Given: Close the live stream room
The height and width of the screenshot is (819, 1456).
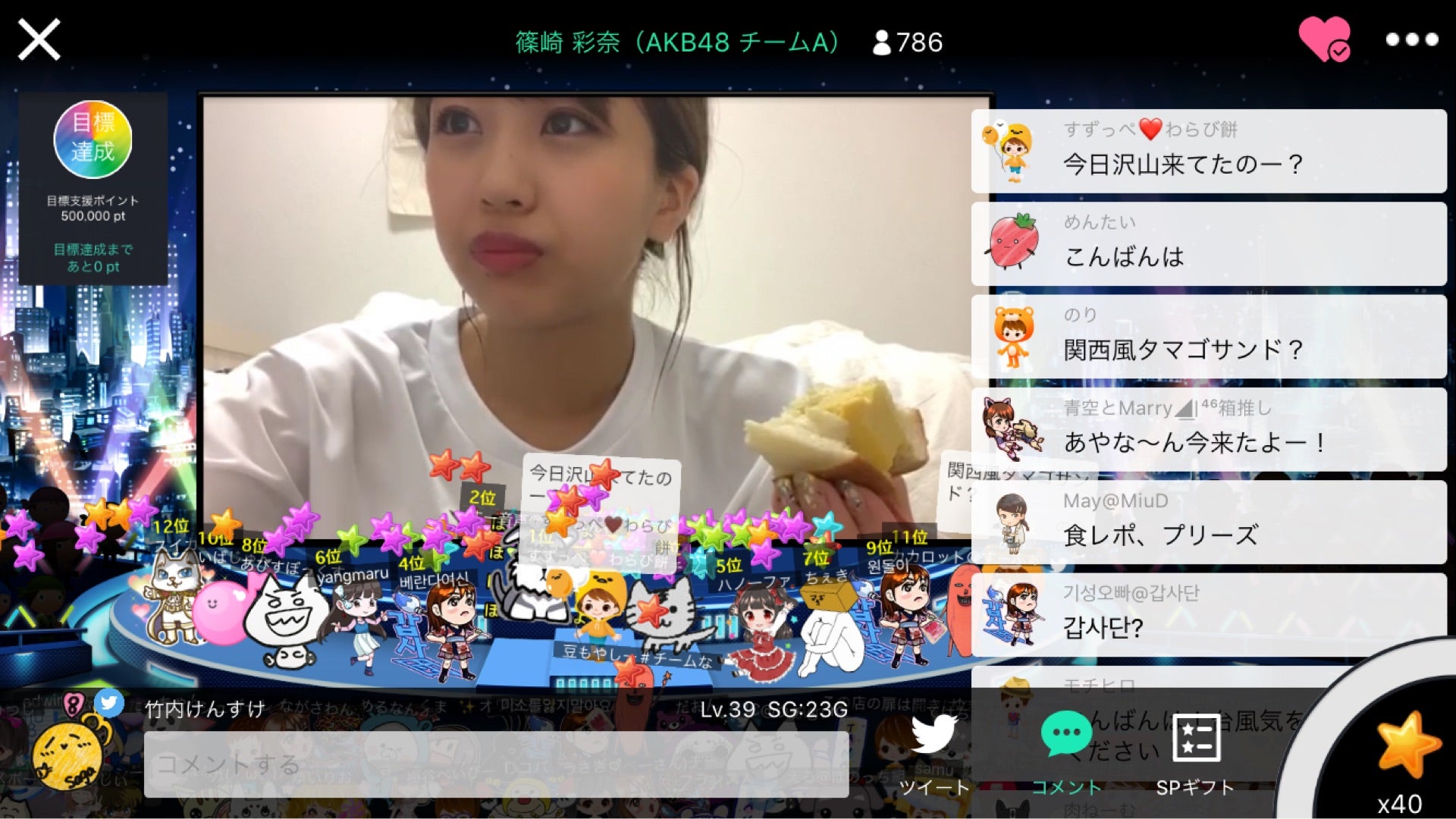Looking at the screenshot, I should [39, 39].
